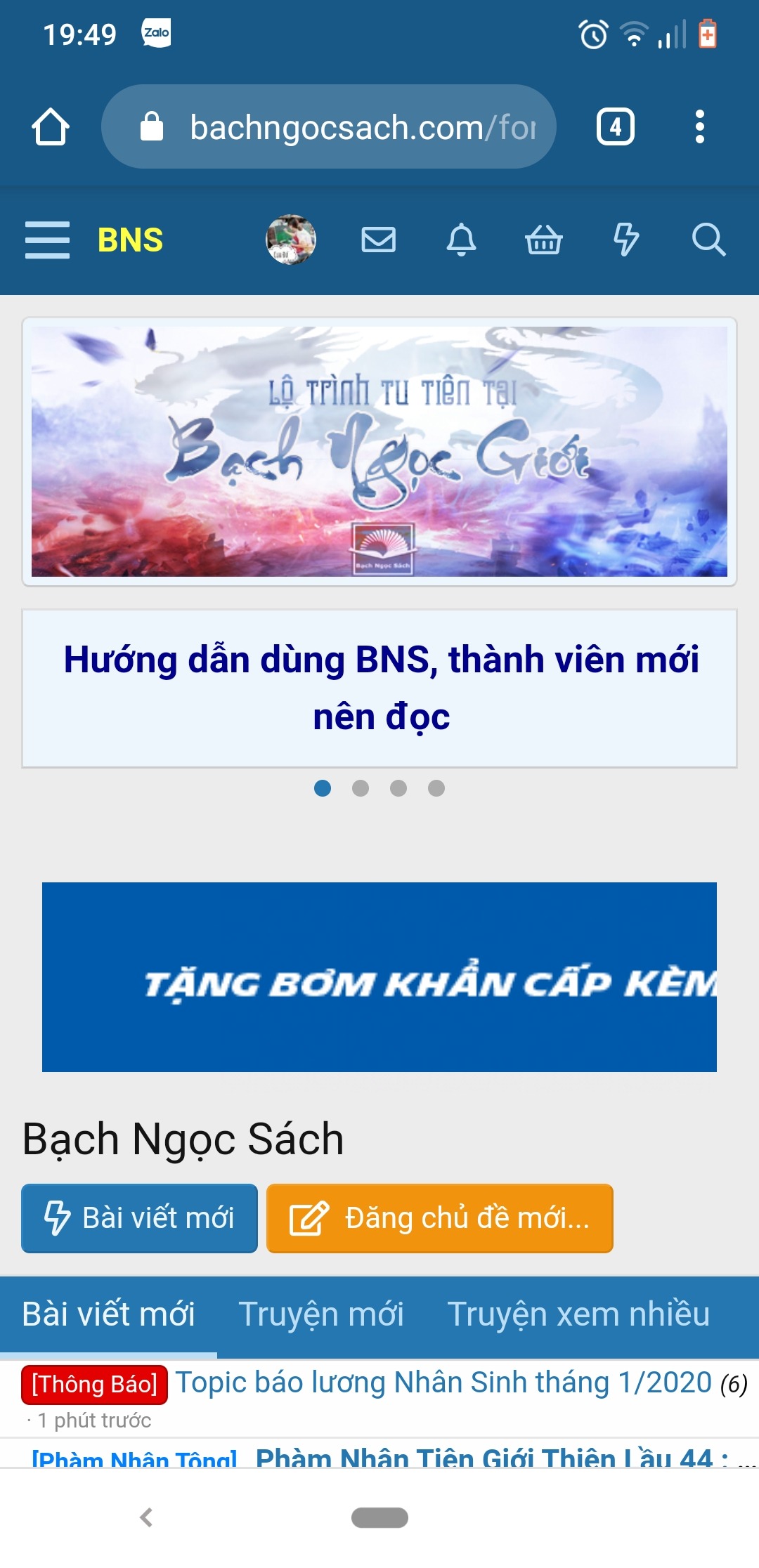759x1568 pixels.
Task: Switch to the Truyện xem nhiều tab
Action: pos(578,1314)
